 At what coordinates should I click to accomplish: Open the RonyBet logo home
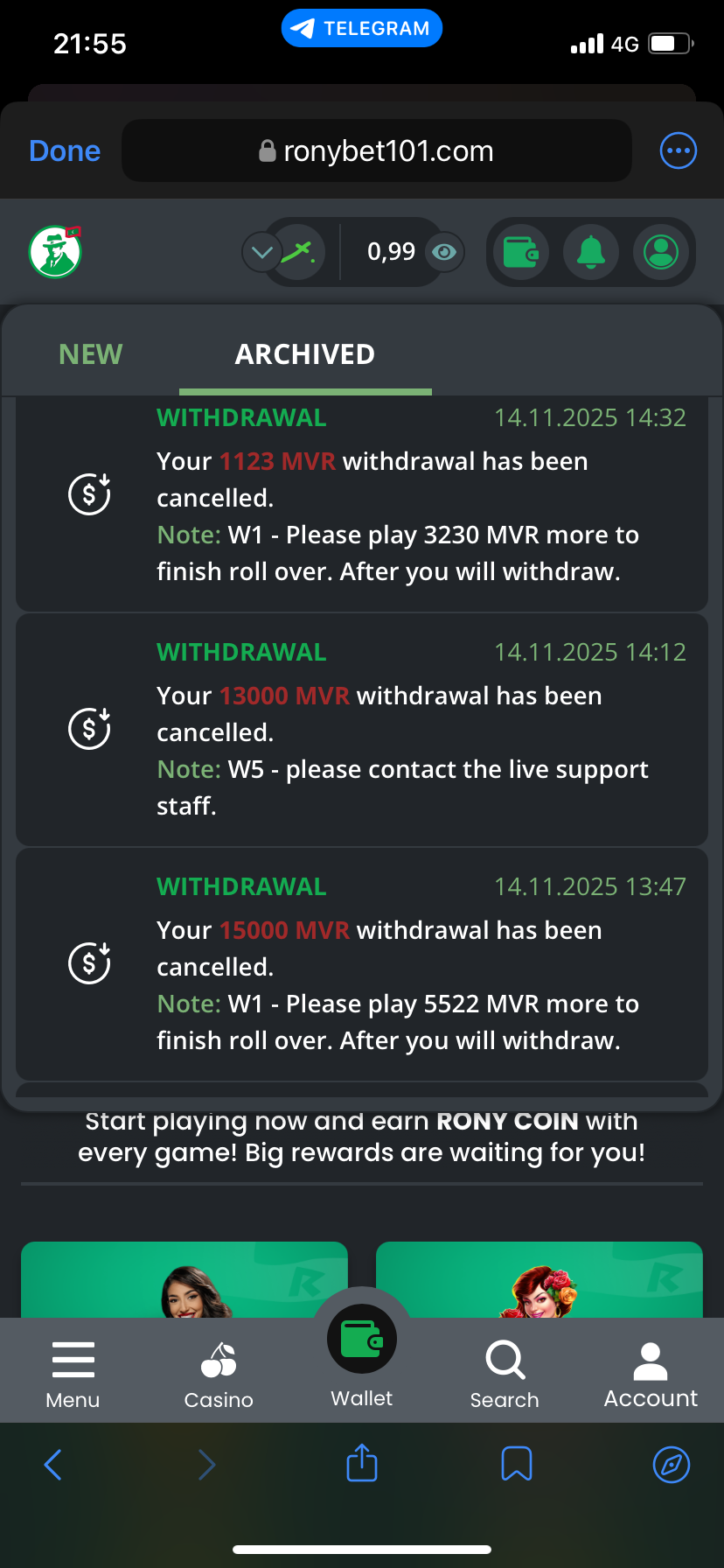[55, 252]
